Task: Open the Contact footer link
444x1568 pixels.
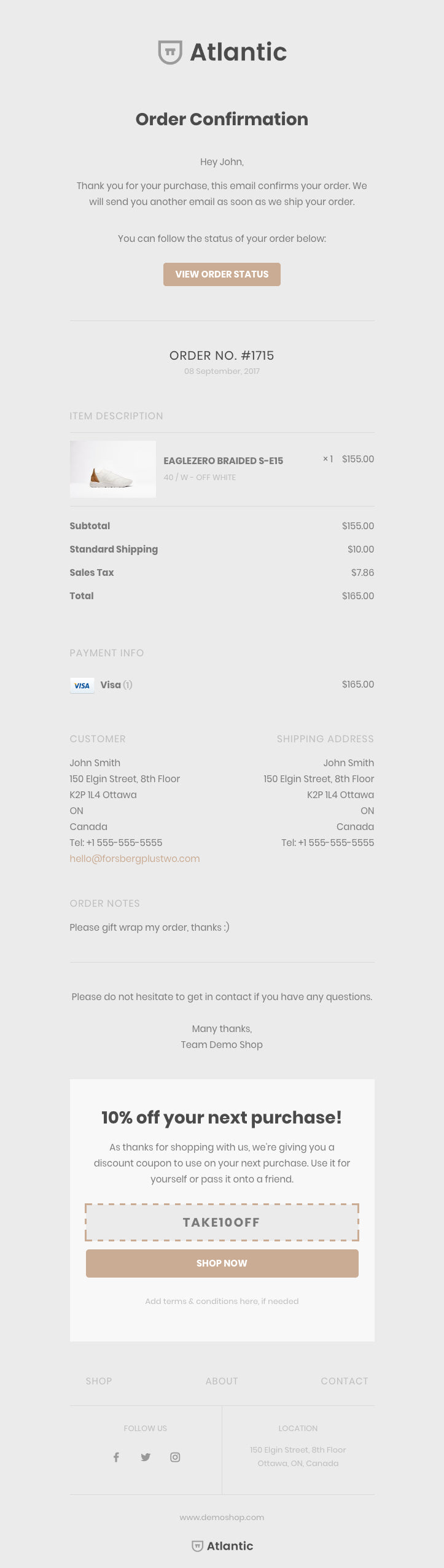Action: point(344,1381)
